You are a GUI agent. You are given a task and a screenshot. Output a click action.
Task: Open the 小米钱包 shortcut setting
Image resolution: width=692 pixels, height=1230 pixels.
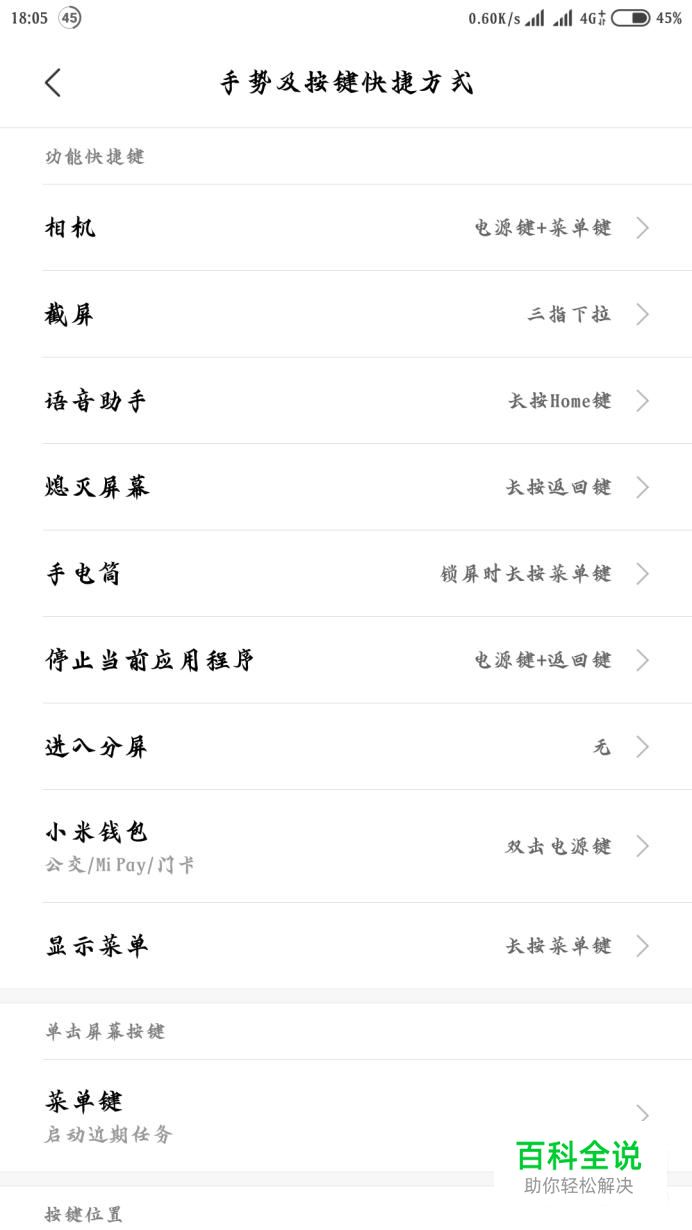pyautogui.click(x=346, y=847)
